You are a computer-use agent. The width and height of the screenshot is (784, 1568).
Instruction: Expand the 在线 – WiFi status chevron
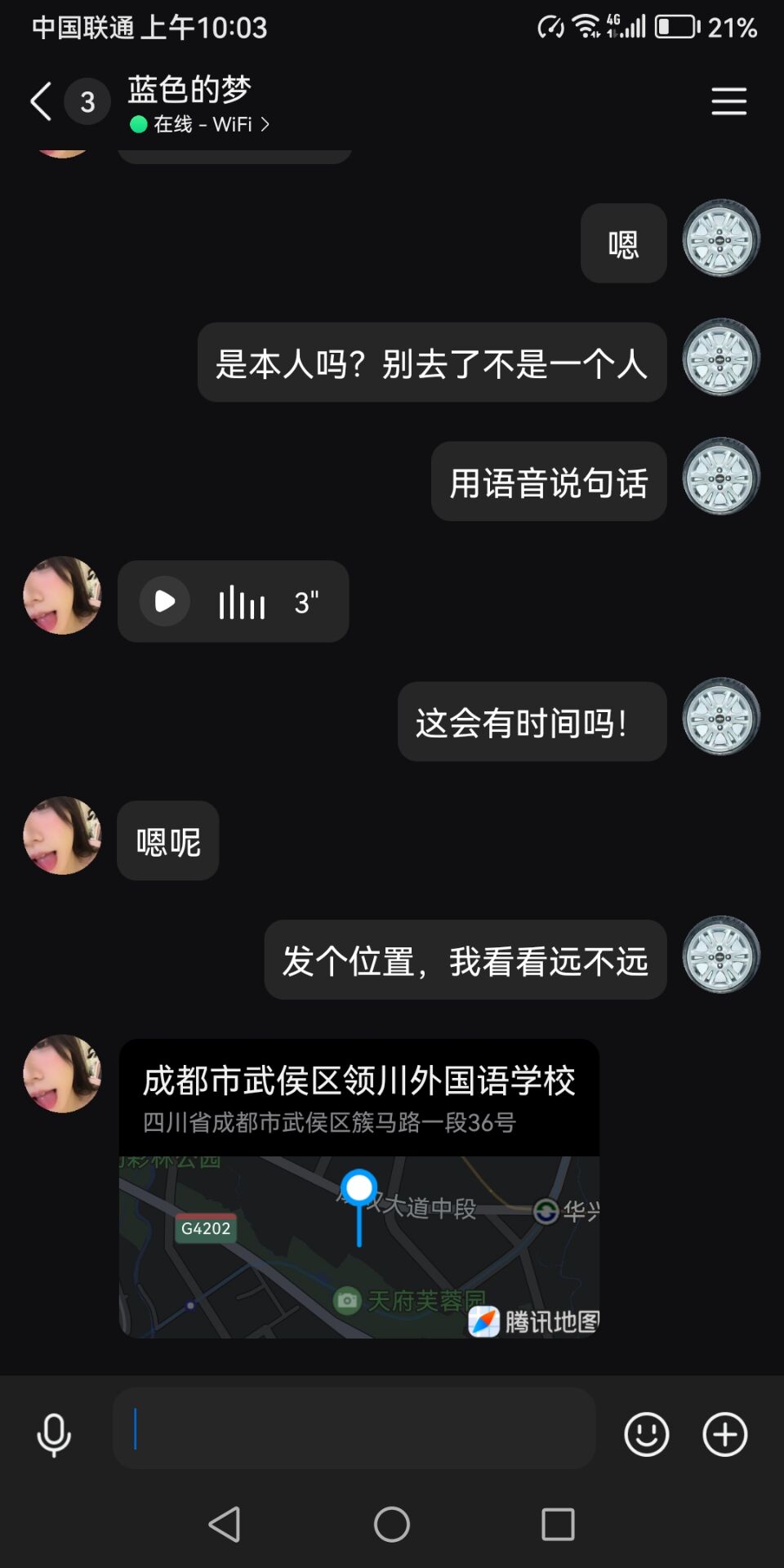pos(265,124)
